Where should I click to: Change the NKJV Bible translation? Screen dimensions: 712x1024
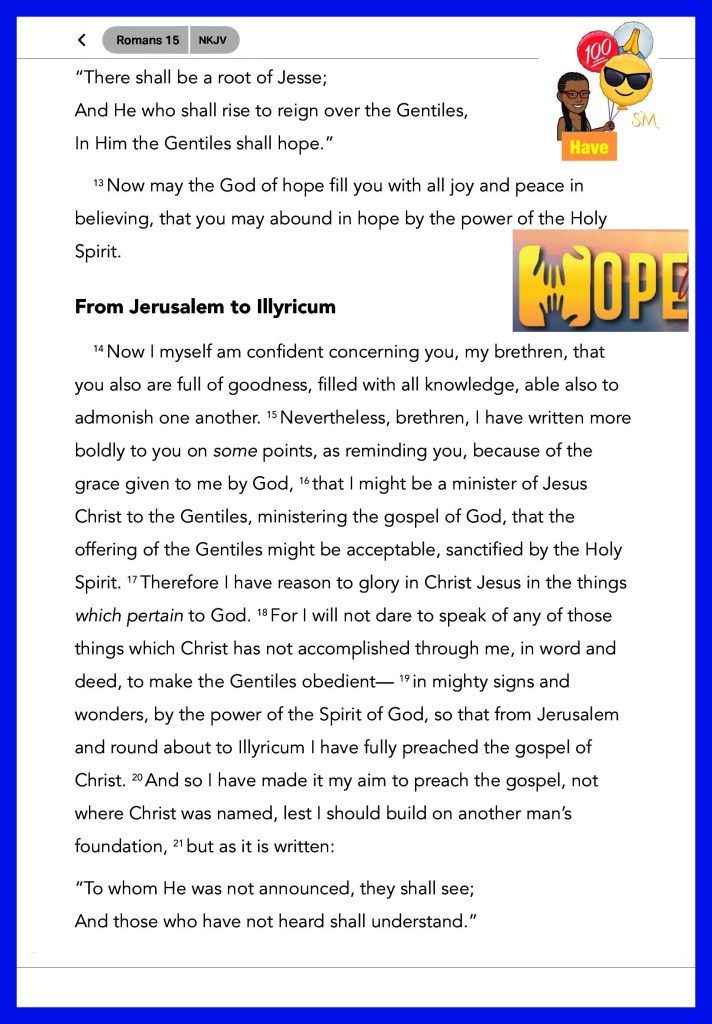point(214,40)
